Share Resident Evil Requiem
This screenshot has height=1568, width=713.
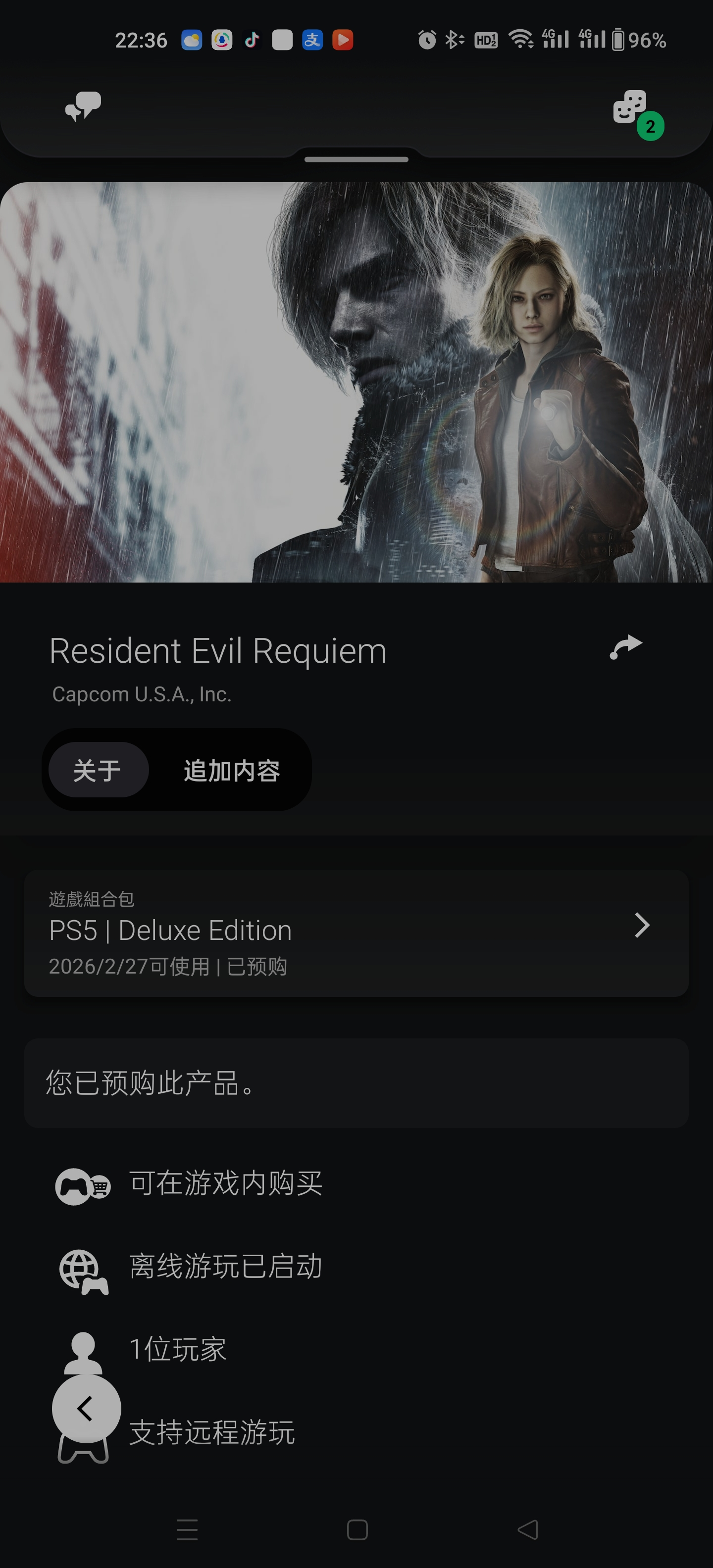(x=626, y=647)
